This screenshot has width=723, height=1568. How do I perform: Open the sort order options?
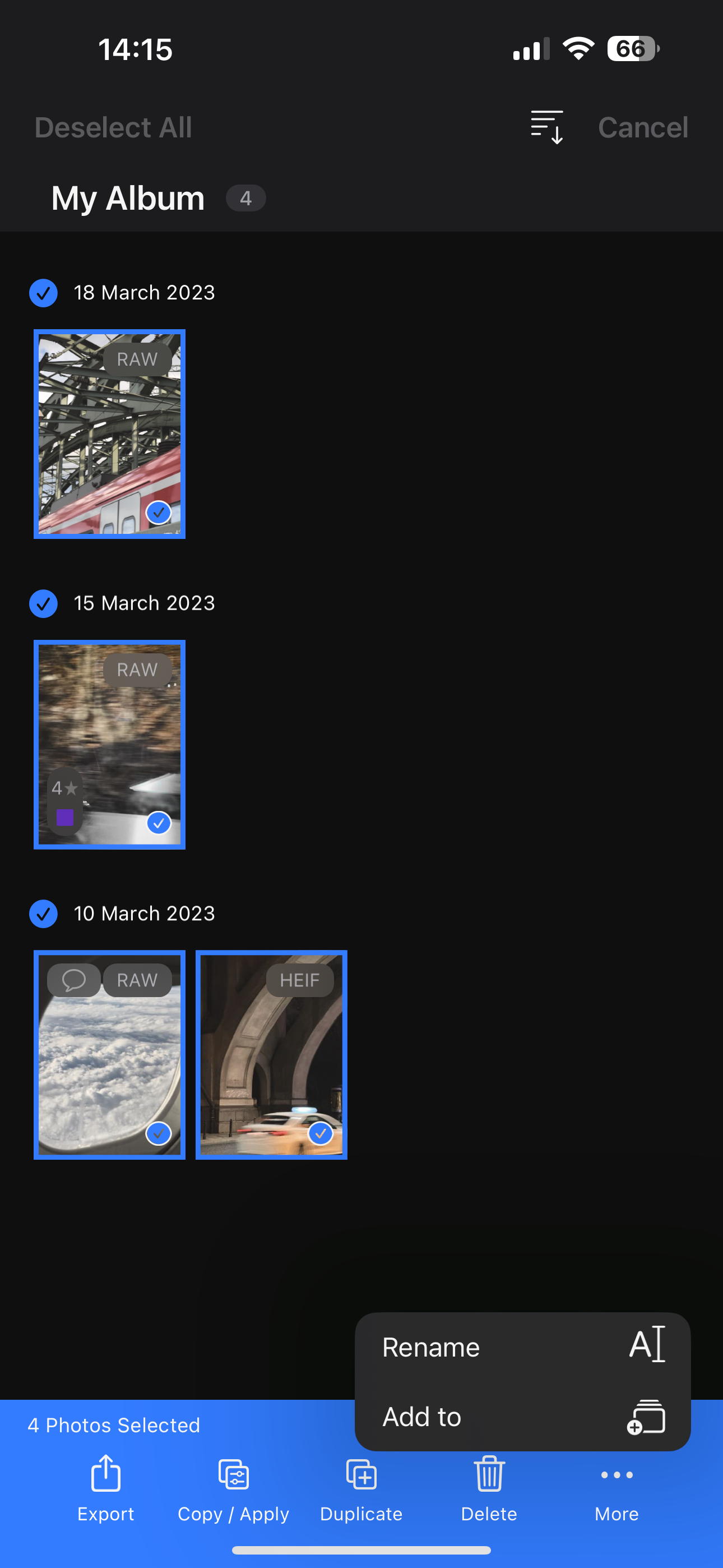546,128
